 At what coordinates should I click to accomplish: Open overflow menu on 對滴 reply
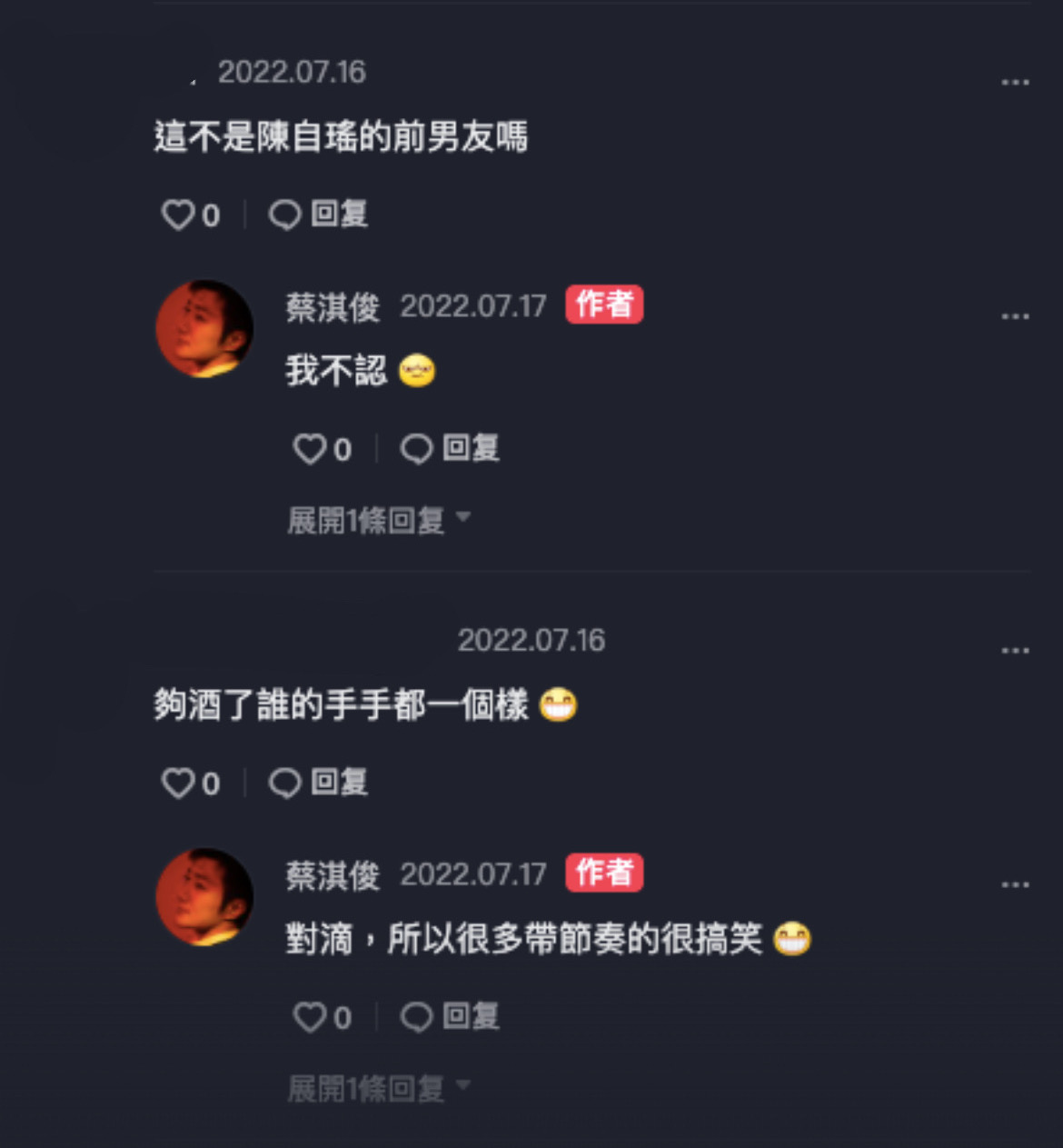pyautogui.click(x=1014, y=884)
